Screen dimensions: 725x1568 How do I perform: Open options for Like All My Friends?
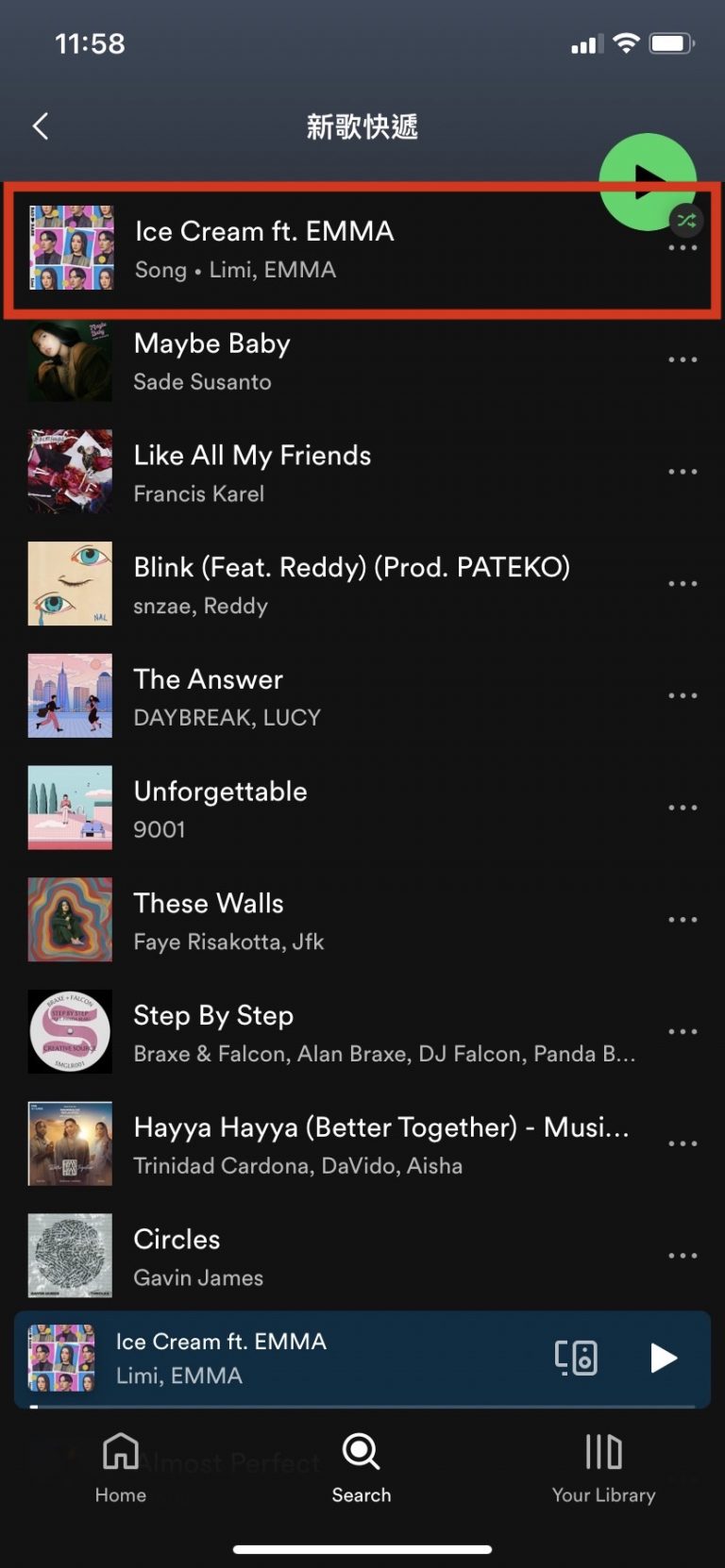pyautogui.click(x=682, y=472)
